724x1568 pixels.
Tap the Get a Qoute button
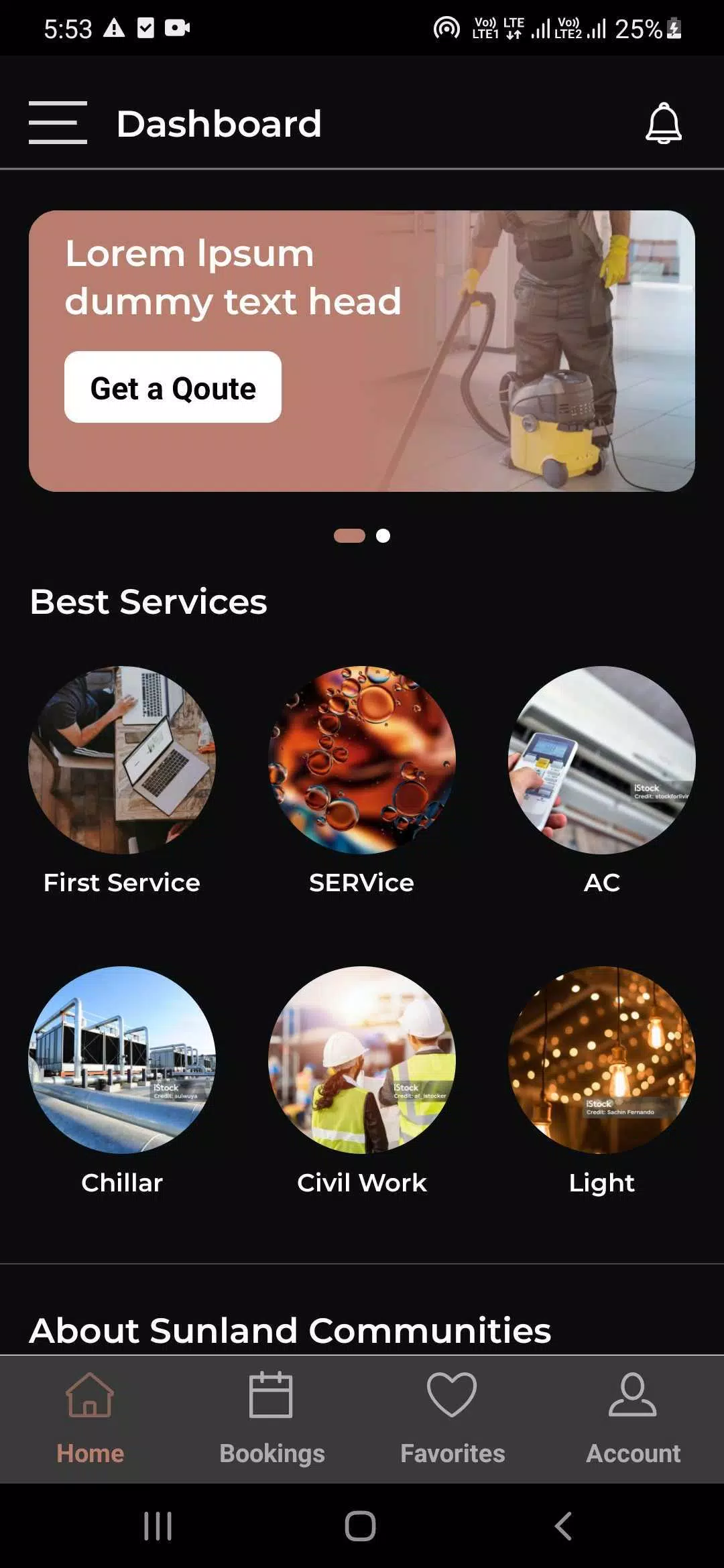tap(173, 387)
